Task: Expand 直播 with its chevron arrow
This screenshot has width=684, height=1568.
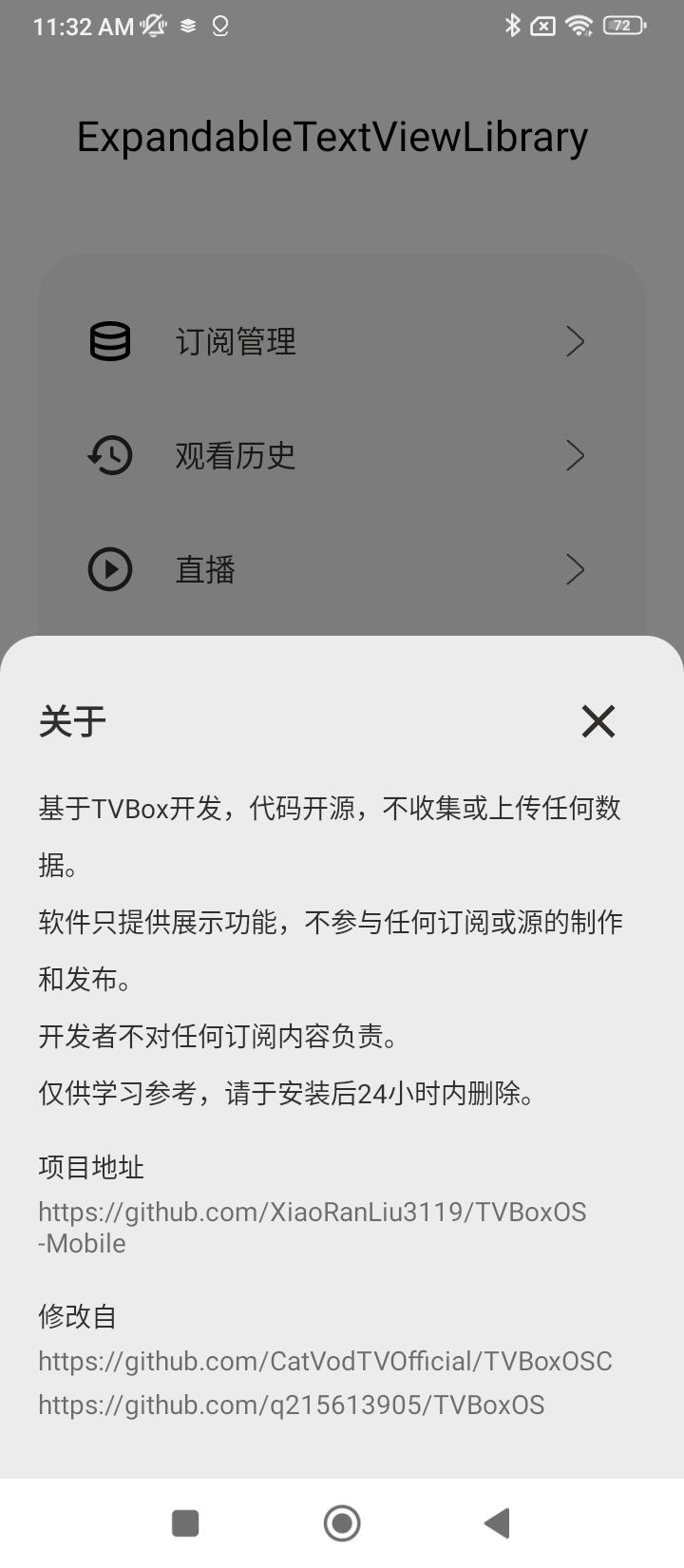Action: (x=575, y=569)
